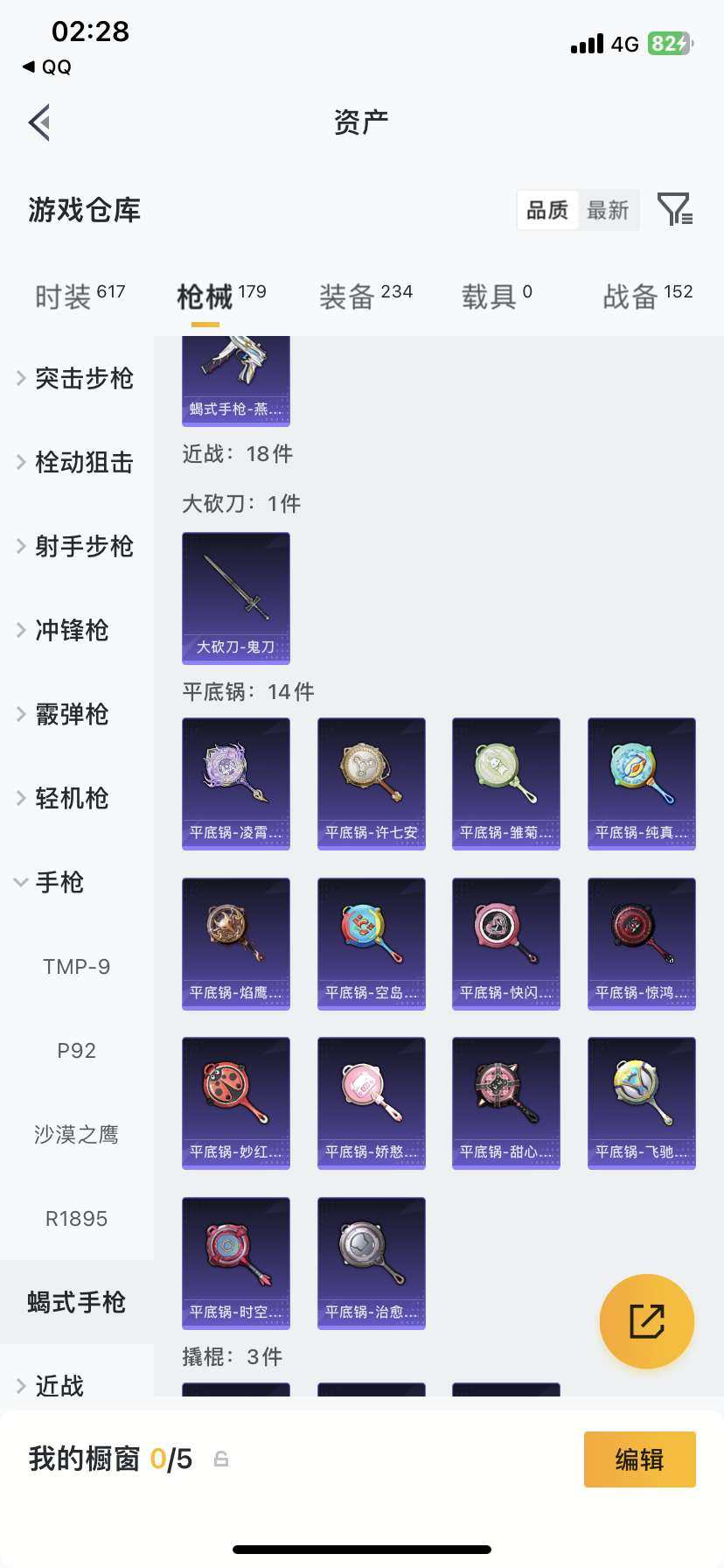Image resolution: width=724 pixels, height=1568 pixels.
Task: Tap the lock icon beside 我的橱窗
Action: (220, 1459)
